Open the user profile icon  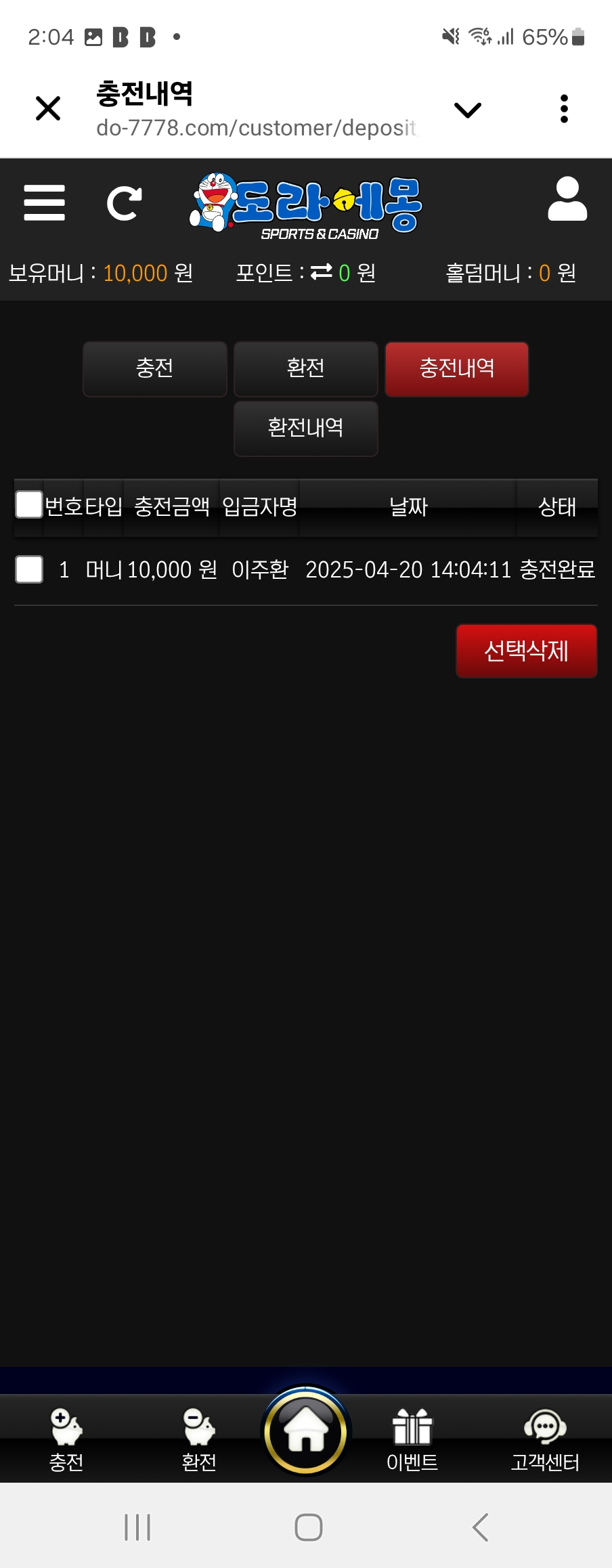pyautogui.click(x=567, y=200)
